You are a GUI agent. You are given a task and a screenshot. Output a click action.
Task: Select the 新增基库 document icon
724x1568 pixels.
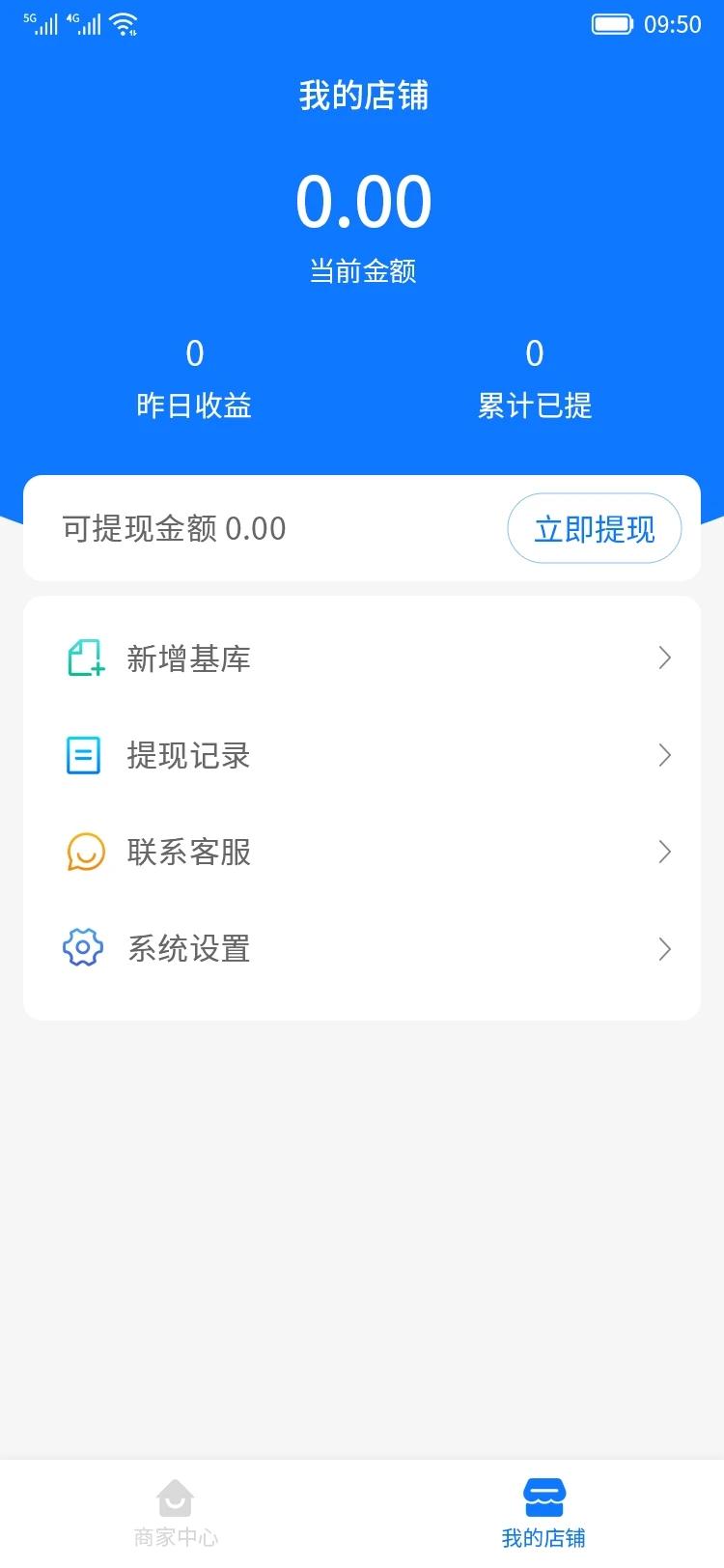pyautogui.click(x=84, y=658)
